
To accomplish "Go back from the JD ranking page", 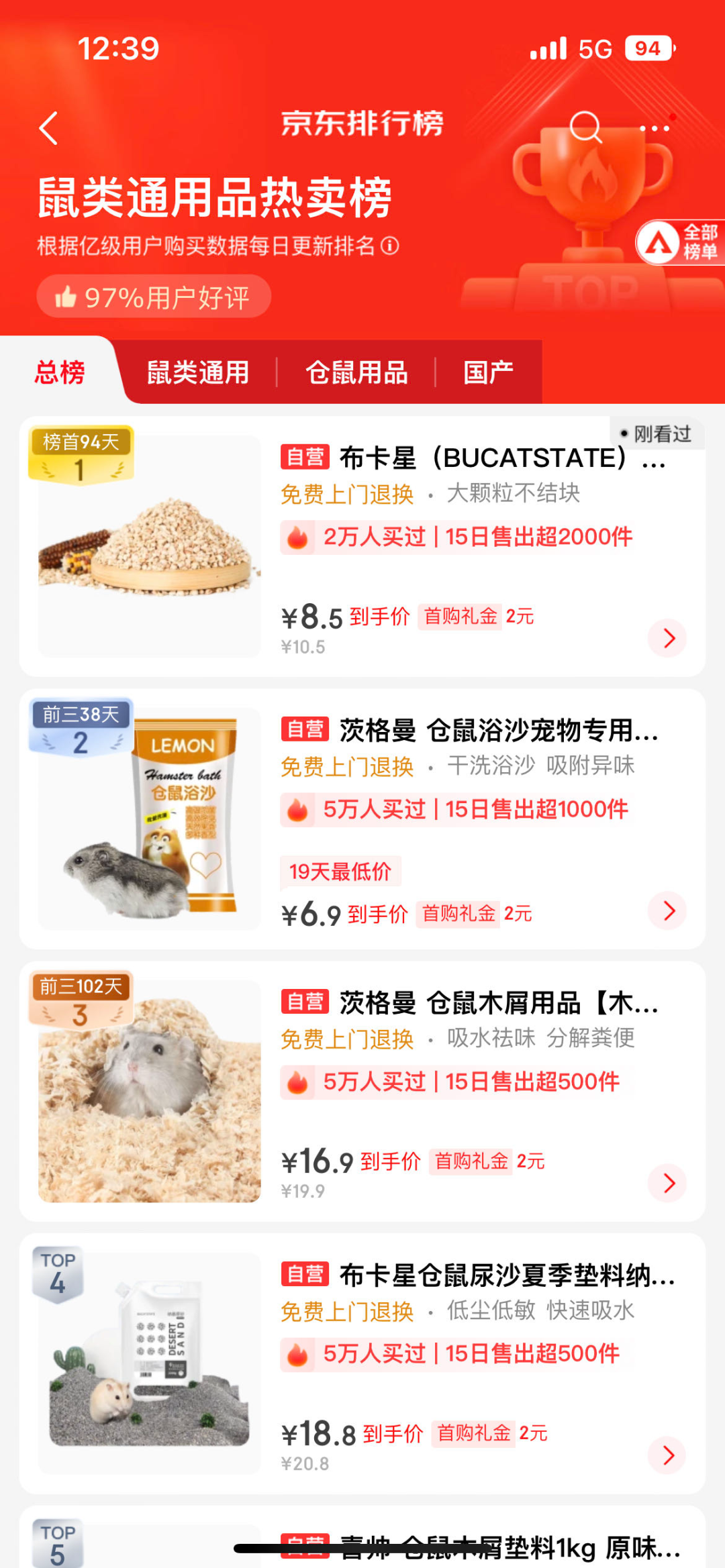I will (48, 127).
